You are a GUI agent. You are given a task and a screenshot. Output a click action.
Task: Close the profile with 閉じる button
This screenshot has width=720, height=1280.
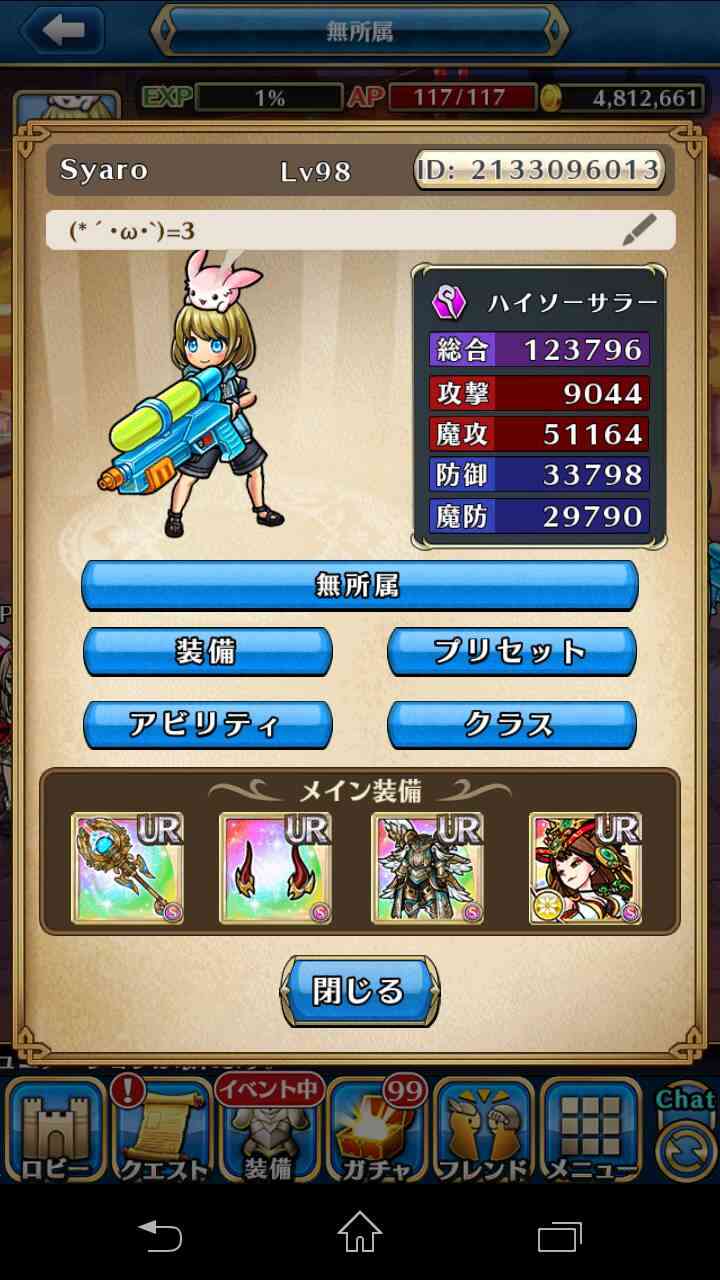(359, 990)
